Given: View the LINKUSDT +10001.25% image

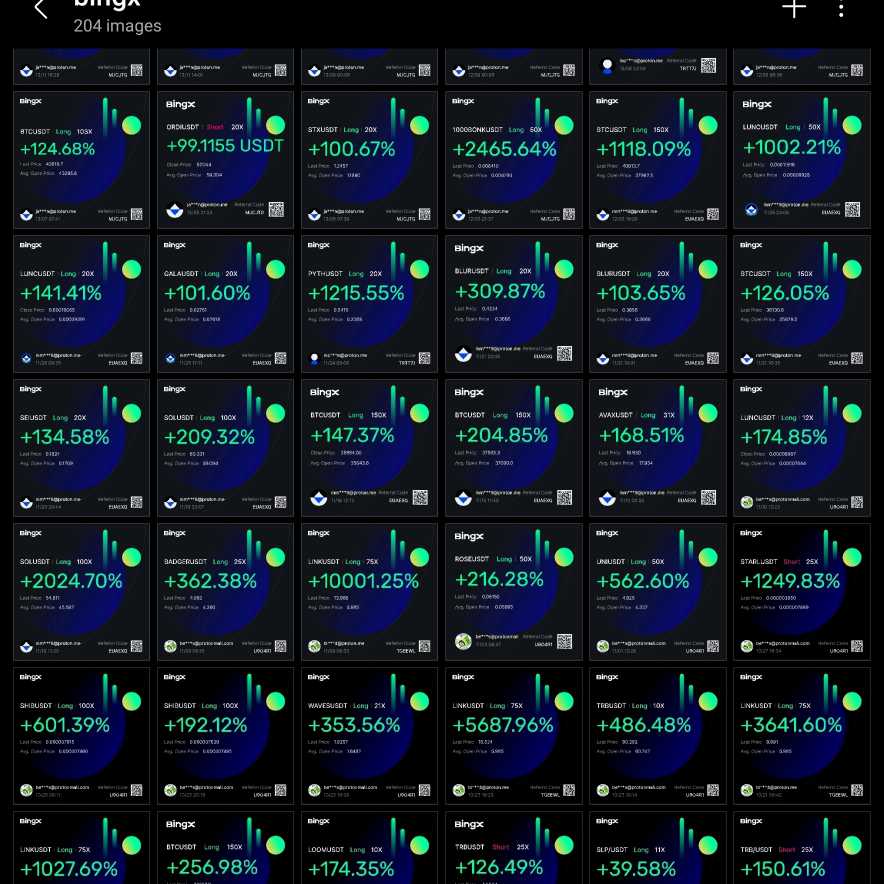Looking at the screenshot, I should pos(369,591).
